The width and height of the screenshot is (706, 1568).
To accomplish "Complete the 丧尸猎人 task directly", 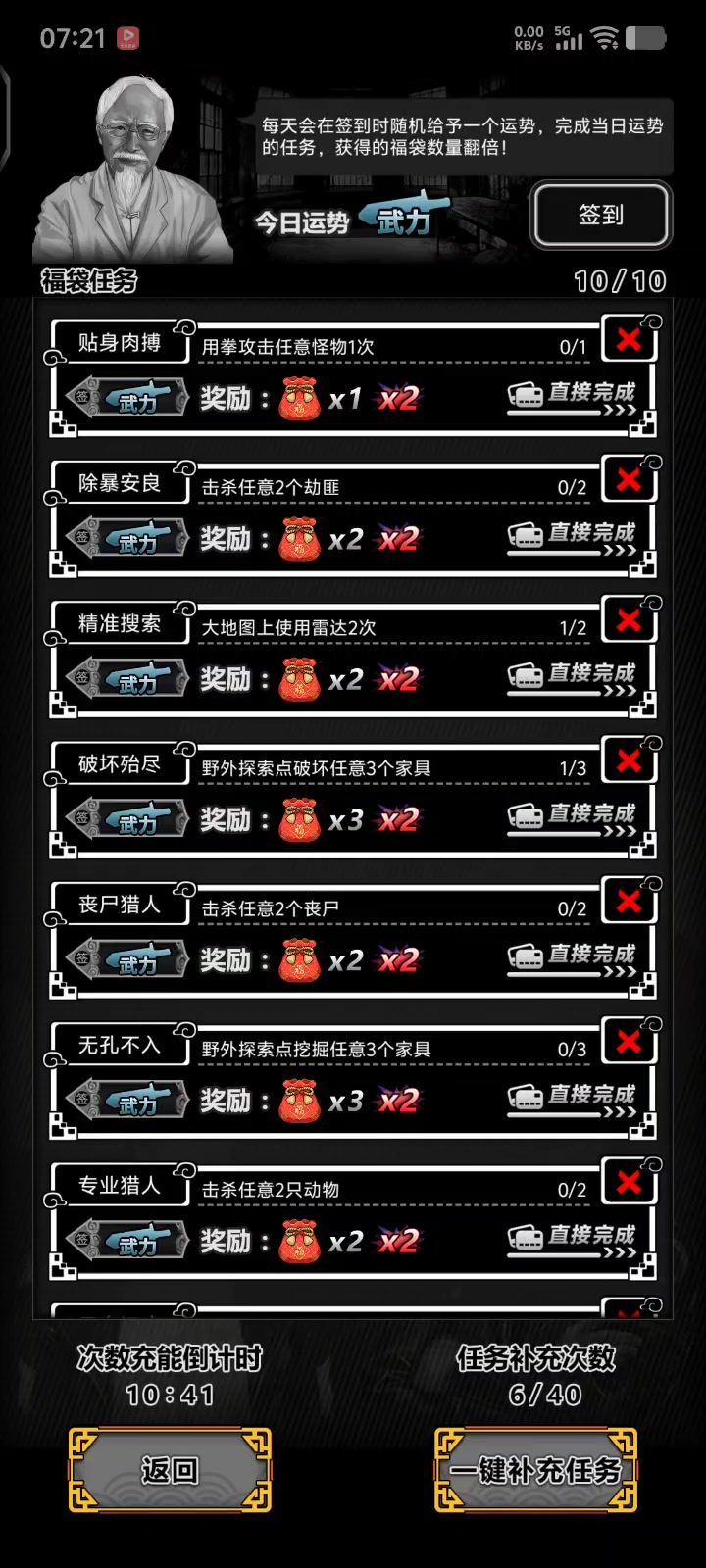I will (x=573, y=958).
